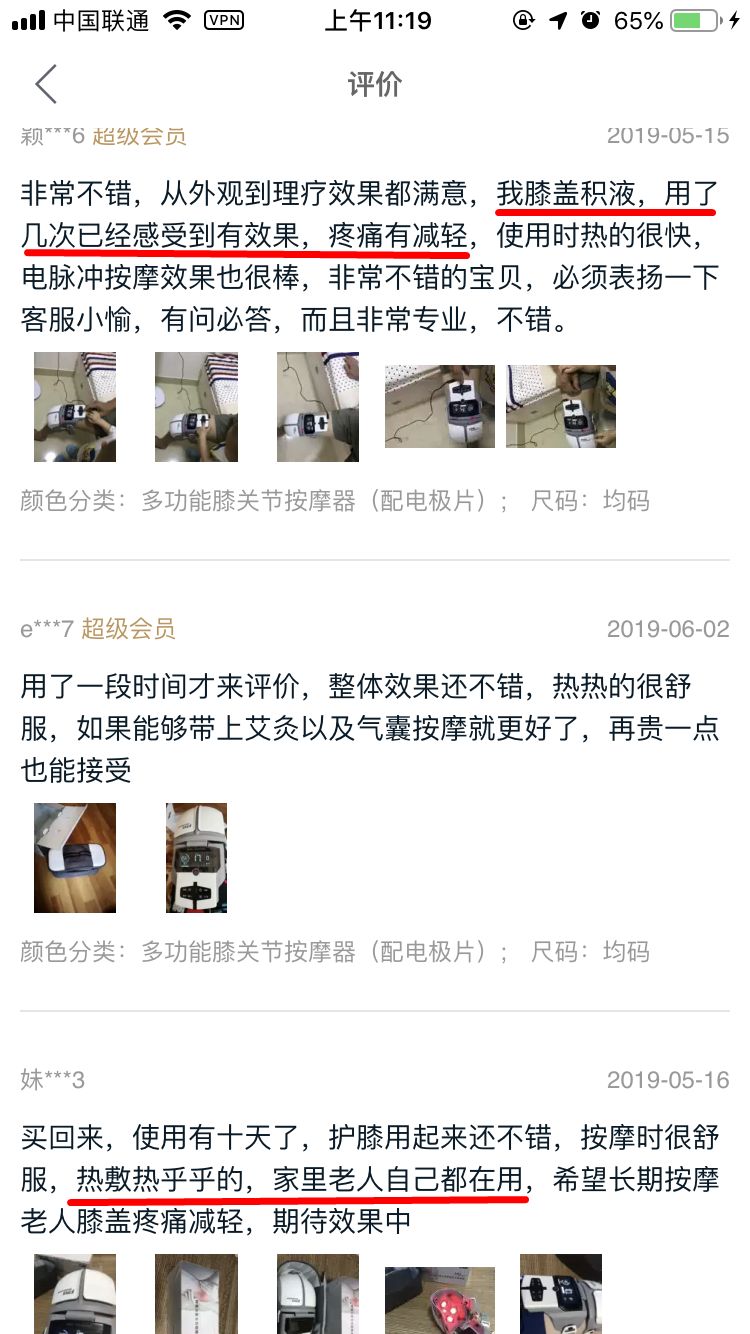Tap the location arrow icon in status bar
This screenshot has height=1334, width=750.
click(x=557, y=19)
